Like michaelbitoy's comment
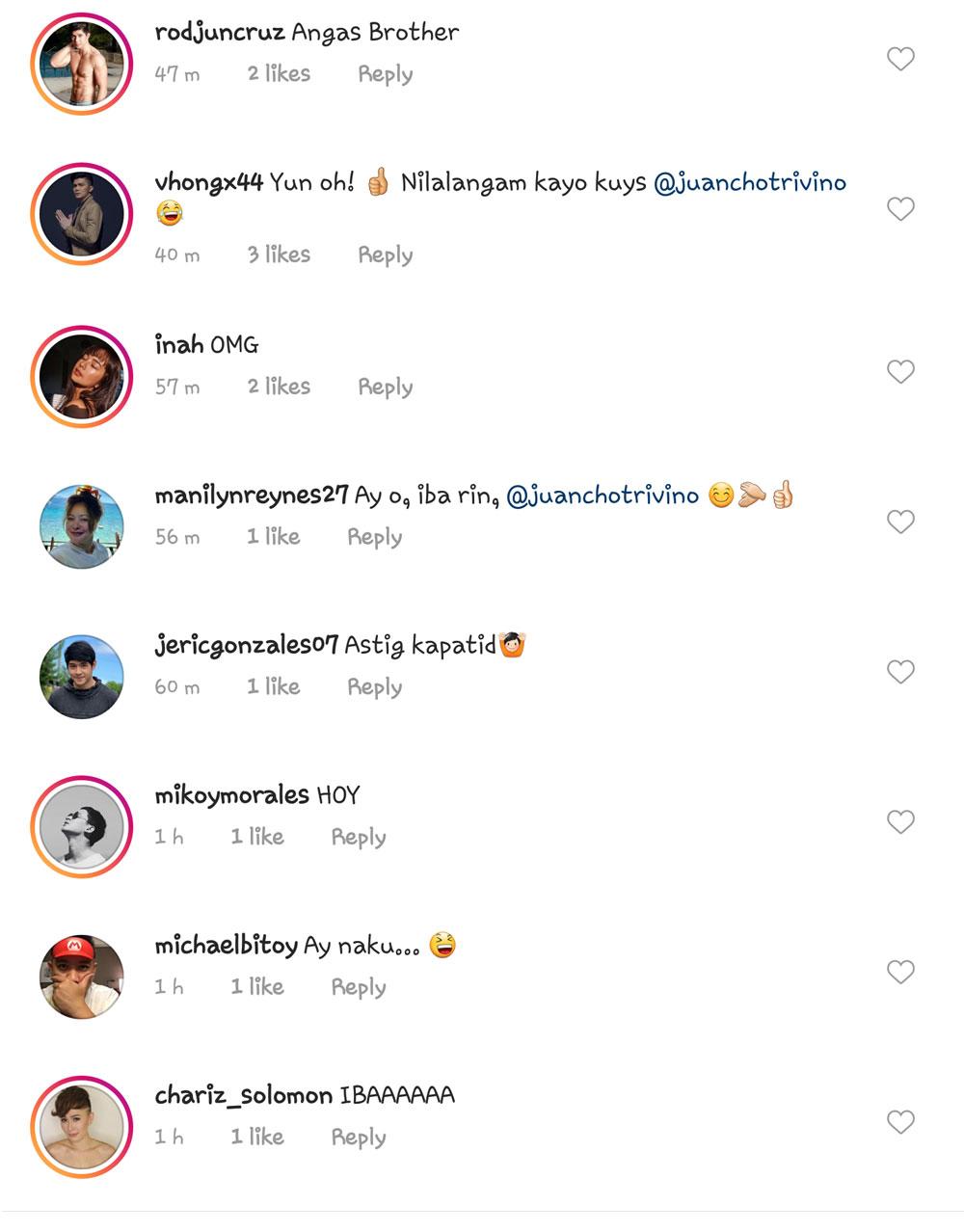This screenshot has width=964, height=1232. 900,973
